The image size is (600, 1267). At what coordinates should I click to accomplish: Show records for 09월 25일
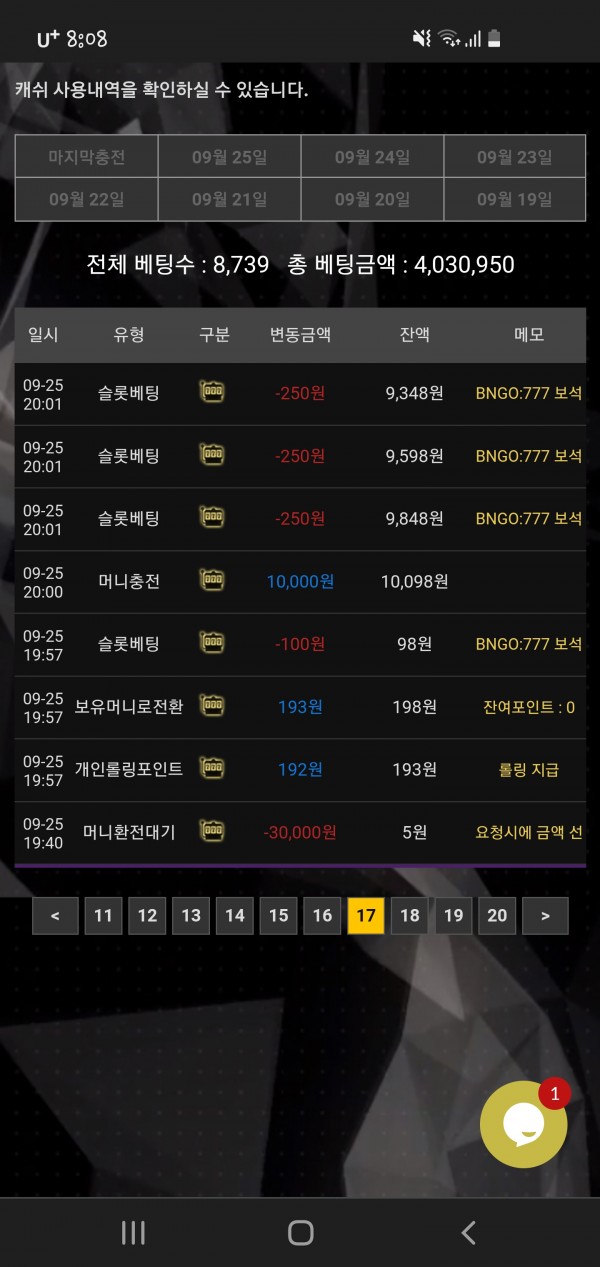(x=230, y=157)
